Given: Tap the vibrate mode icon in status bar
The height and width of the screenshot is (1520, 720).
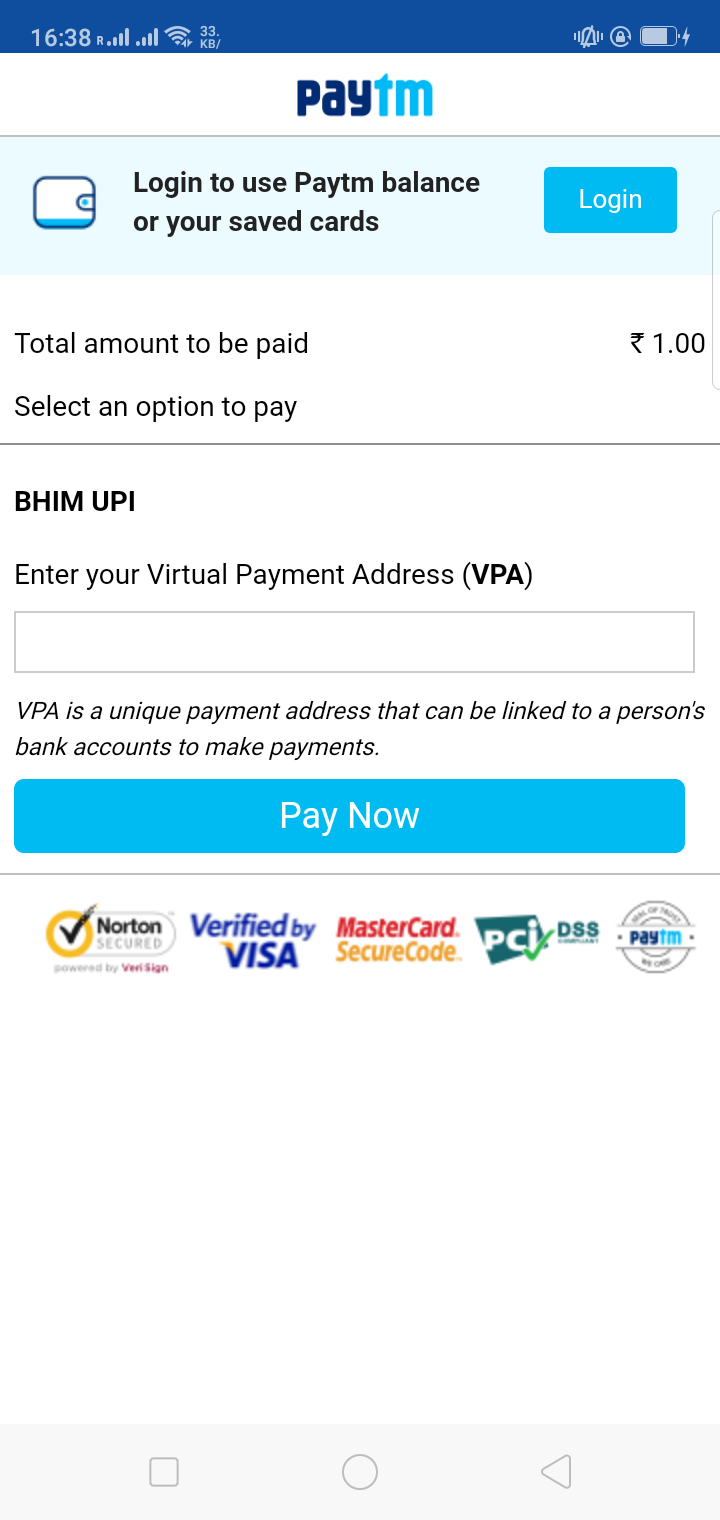Looking at the screenshot, I should 588,35.
